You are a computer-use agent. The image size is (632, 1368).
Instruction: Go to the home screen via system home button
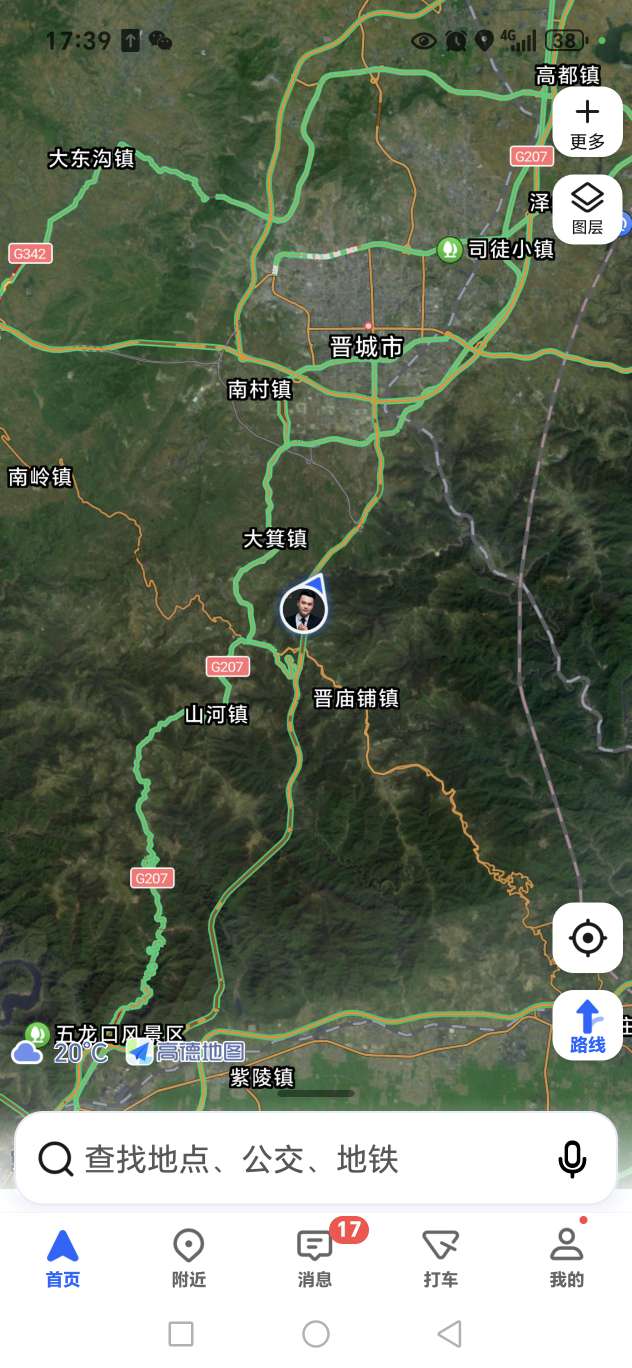316,1333
